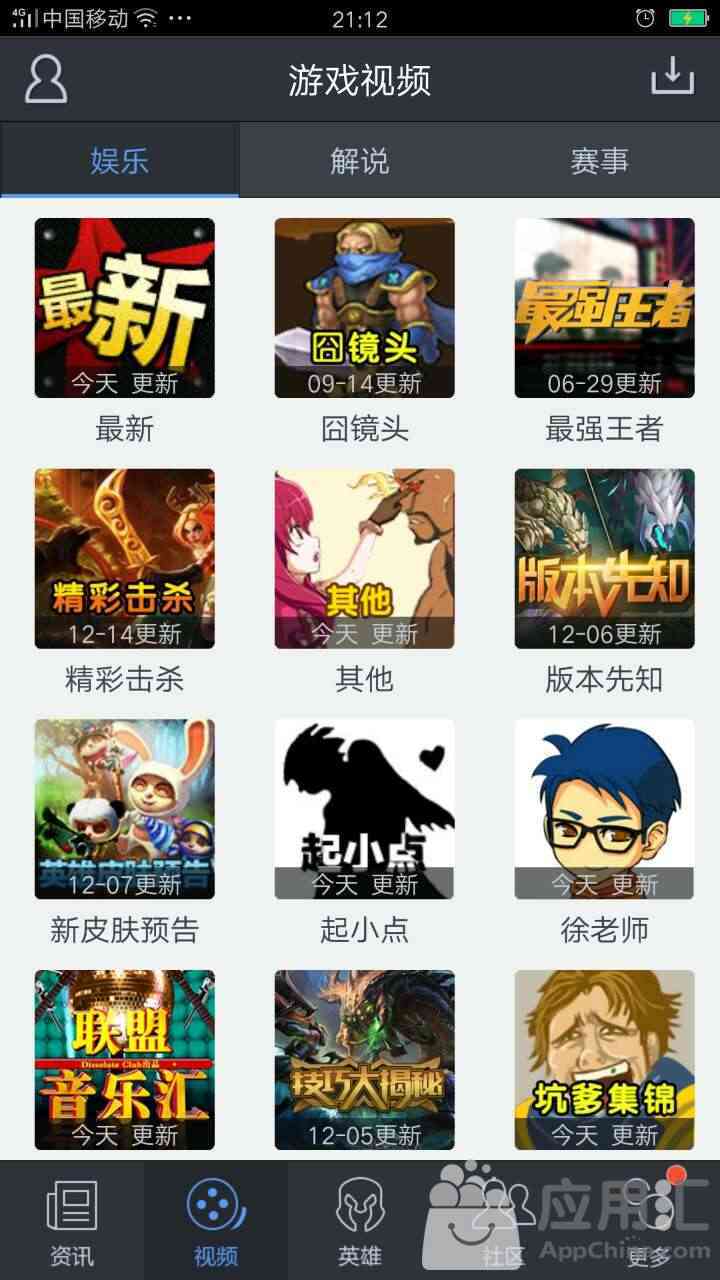Open the 新皮肤预告 video category
Image resolution: width=720 pixels, height=1280 pixels.
(124, 808)
